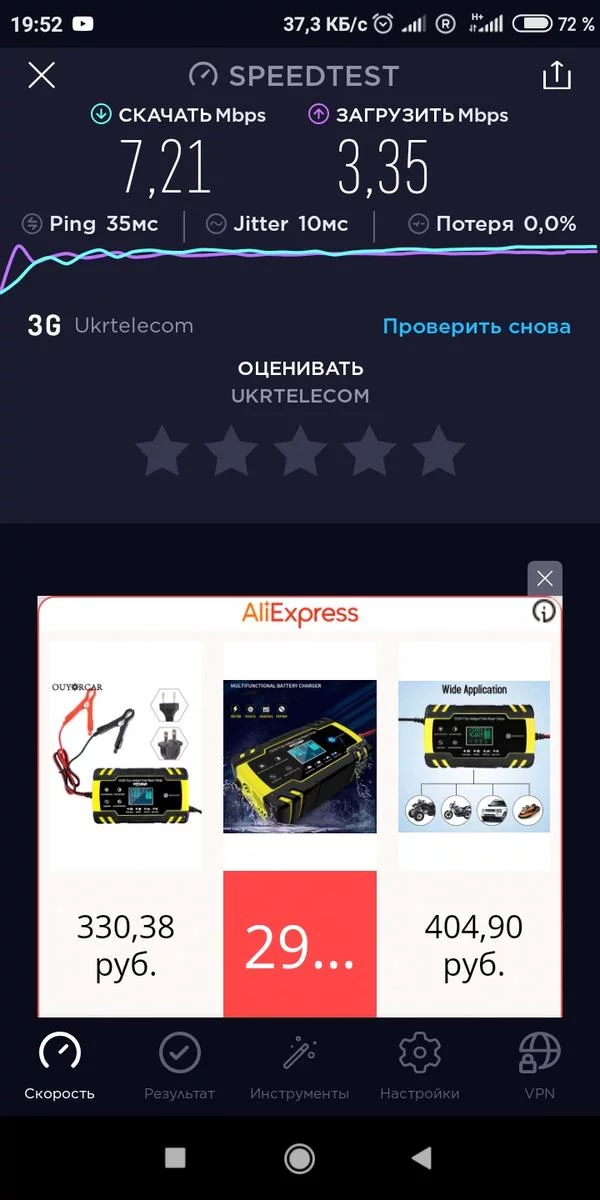Close the speed test results

(41, 75)
